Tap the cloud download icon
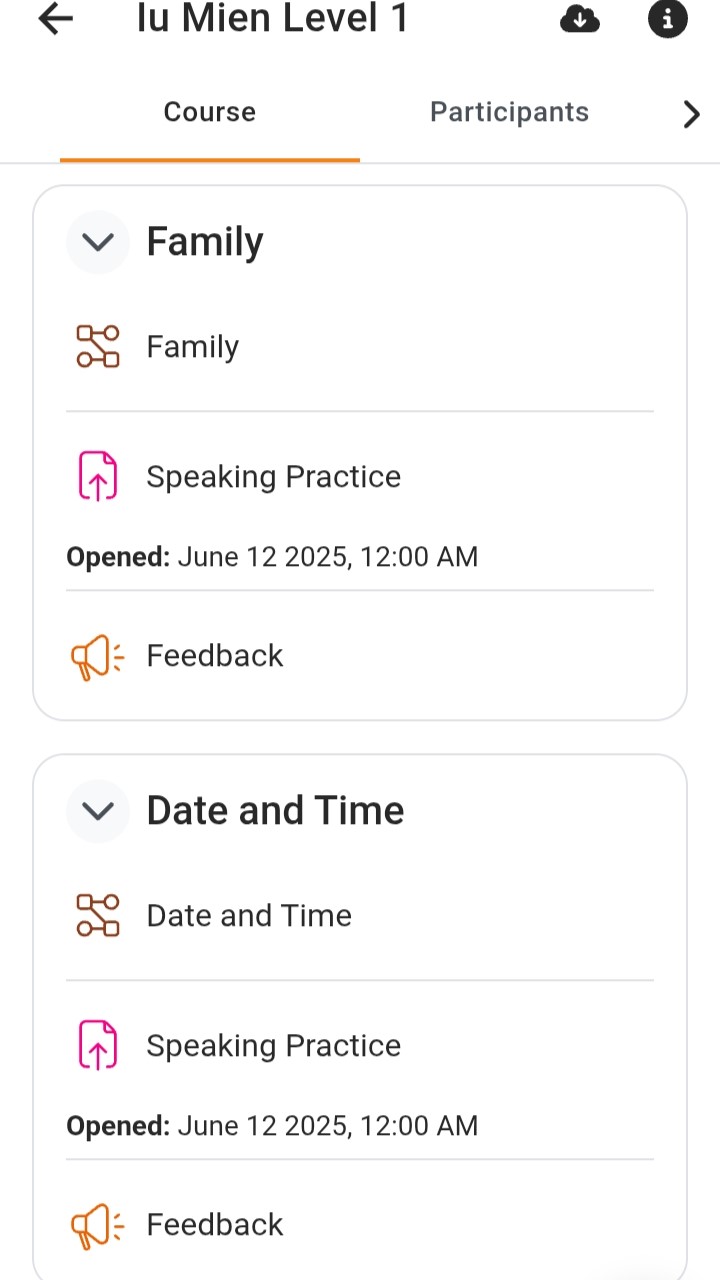This screenshot has width=720, height=1280. pyautogui.click(x=580, y=19)
